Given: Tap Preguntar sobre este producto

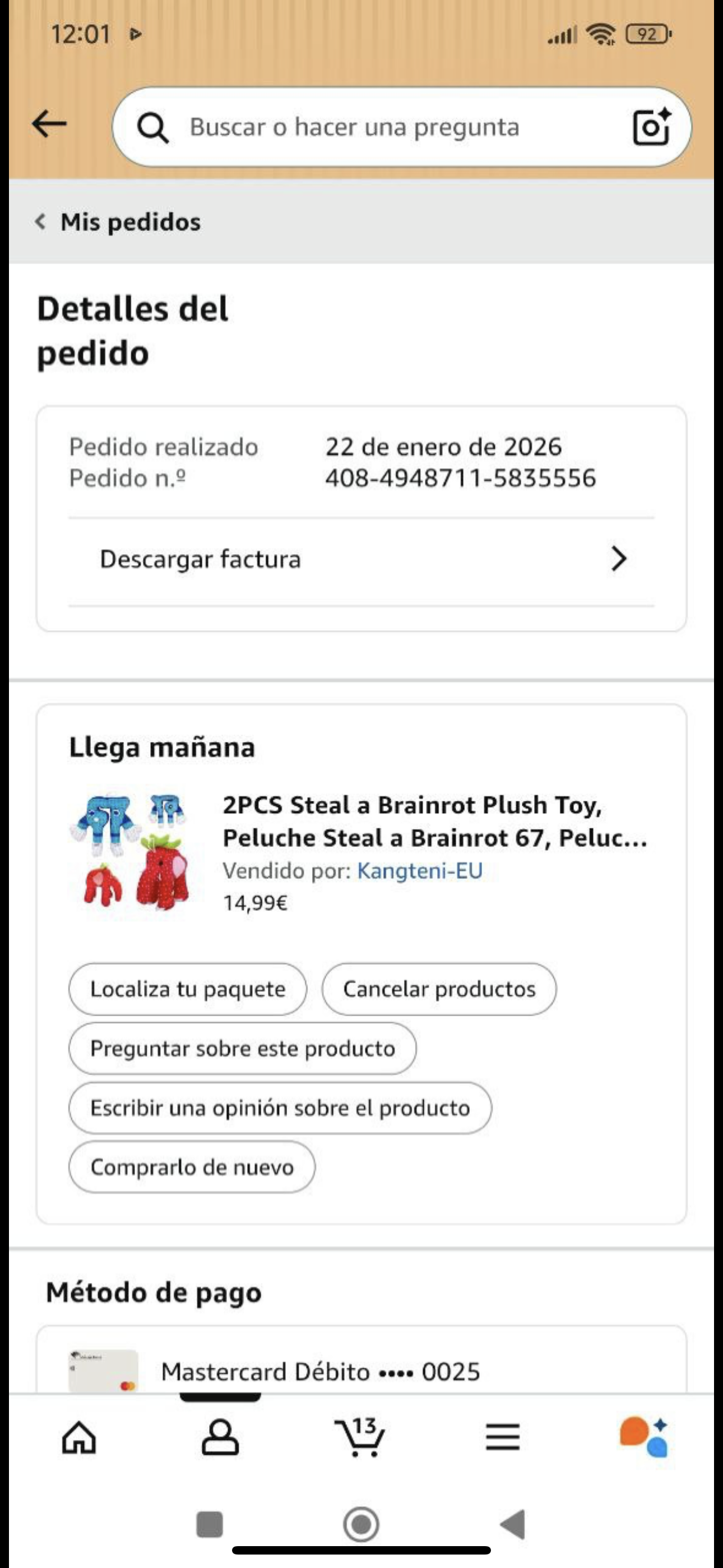Looking at the screenshot, I should point(242,1049).
